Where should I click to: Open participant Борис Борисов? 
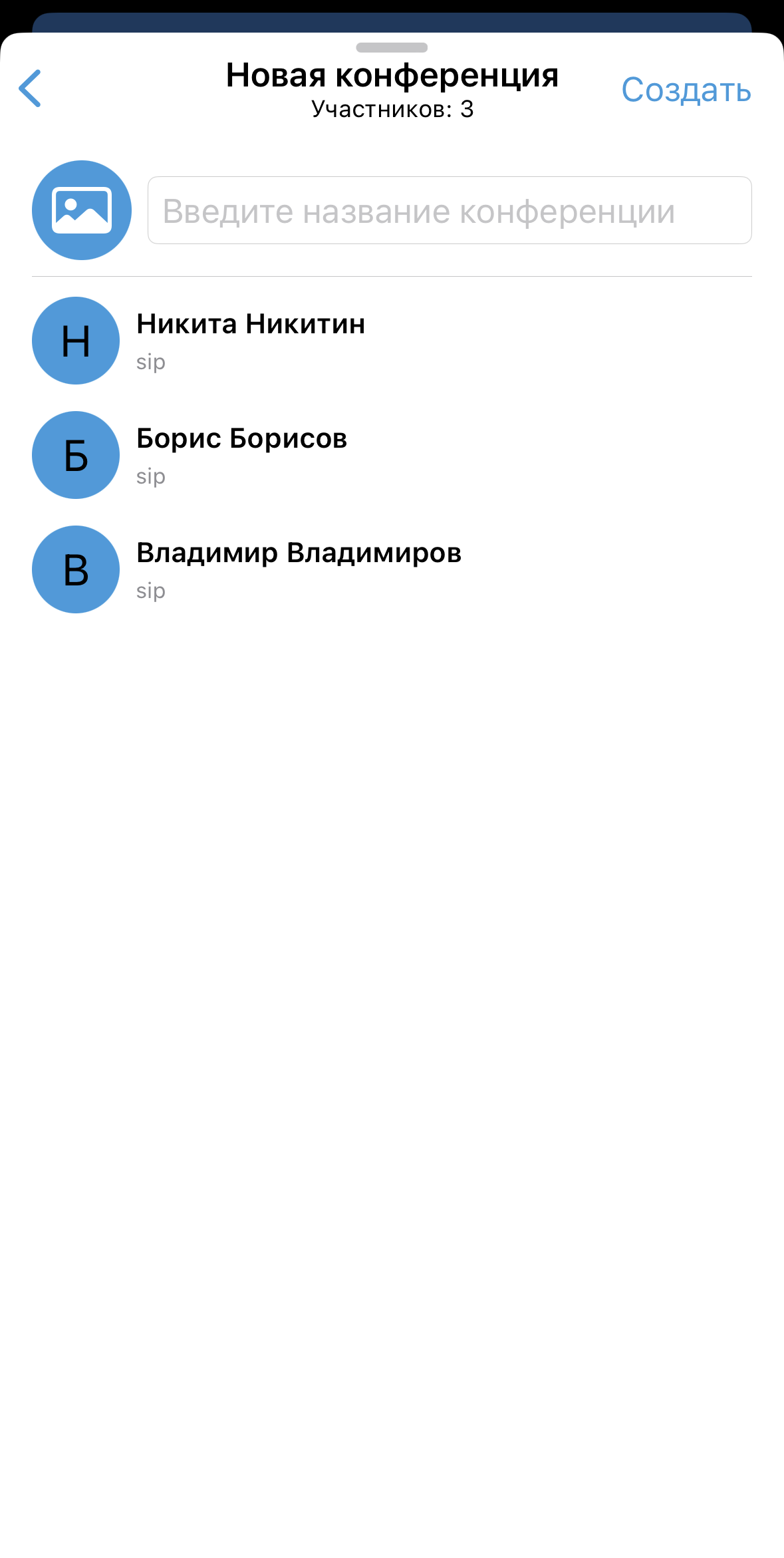pos(242,455)
